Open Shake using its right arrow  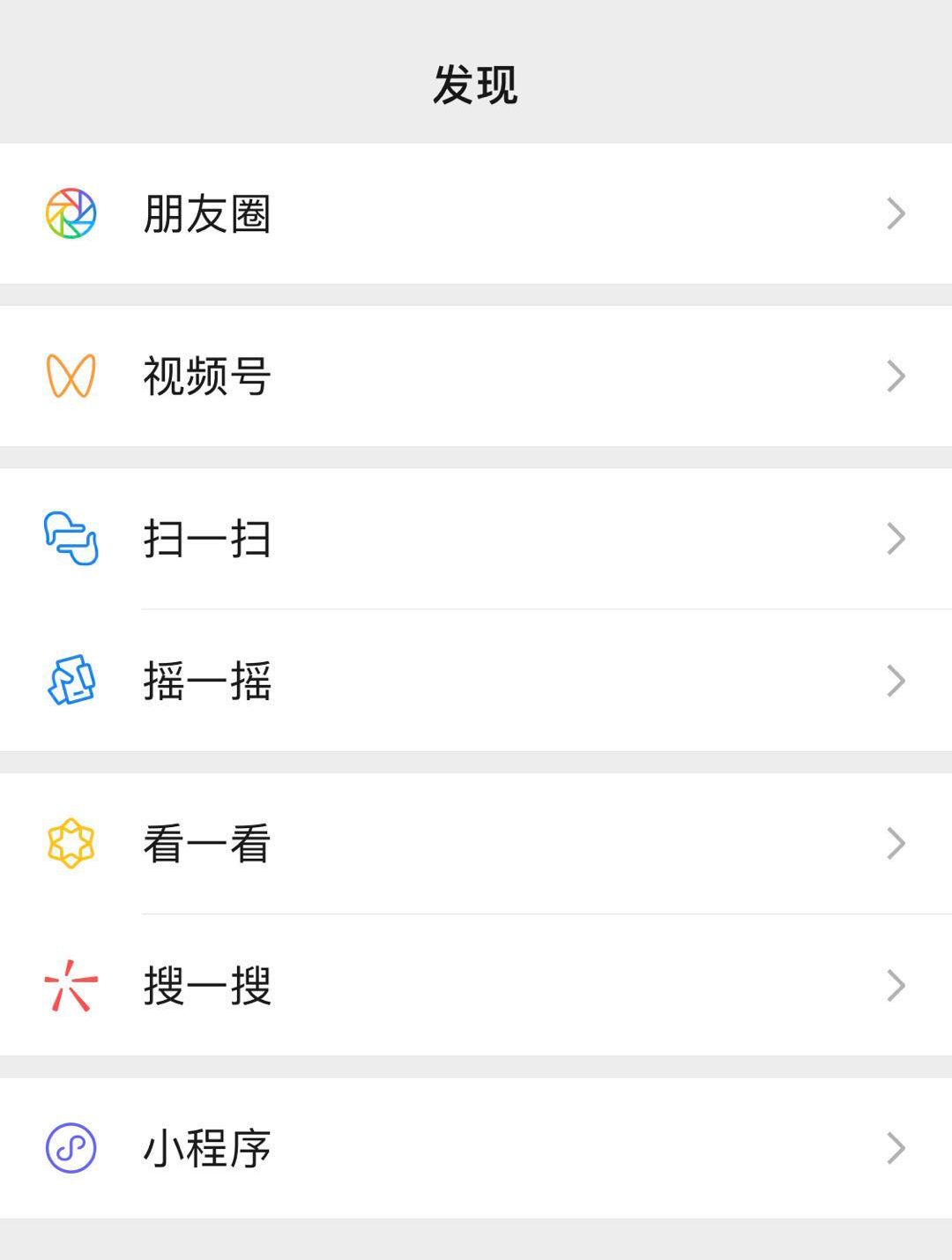click(894, 679)
